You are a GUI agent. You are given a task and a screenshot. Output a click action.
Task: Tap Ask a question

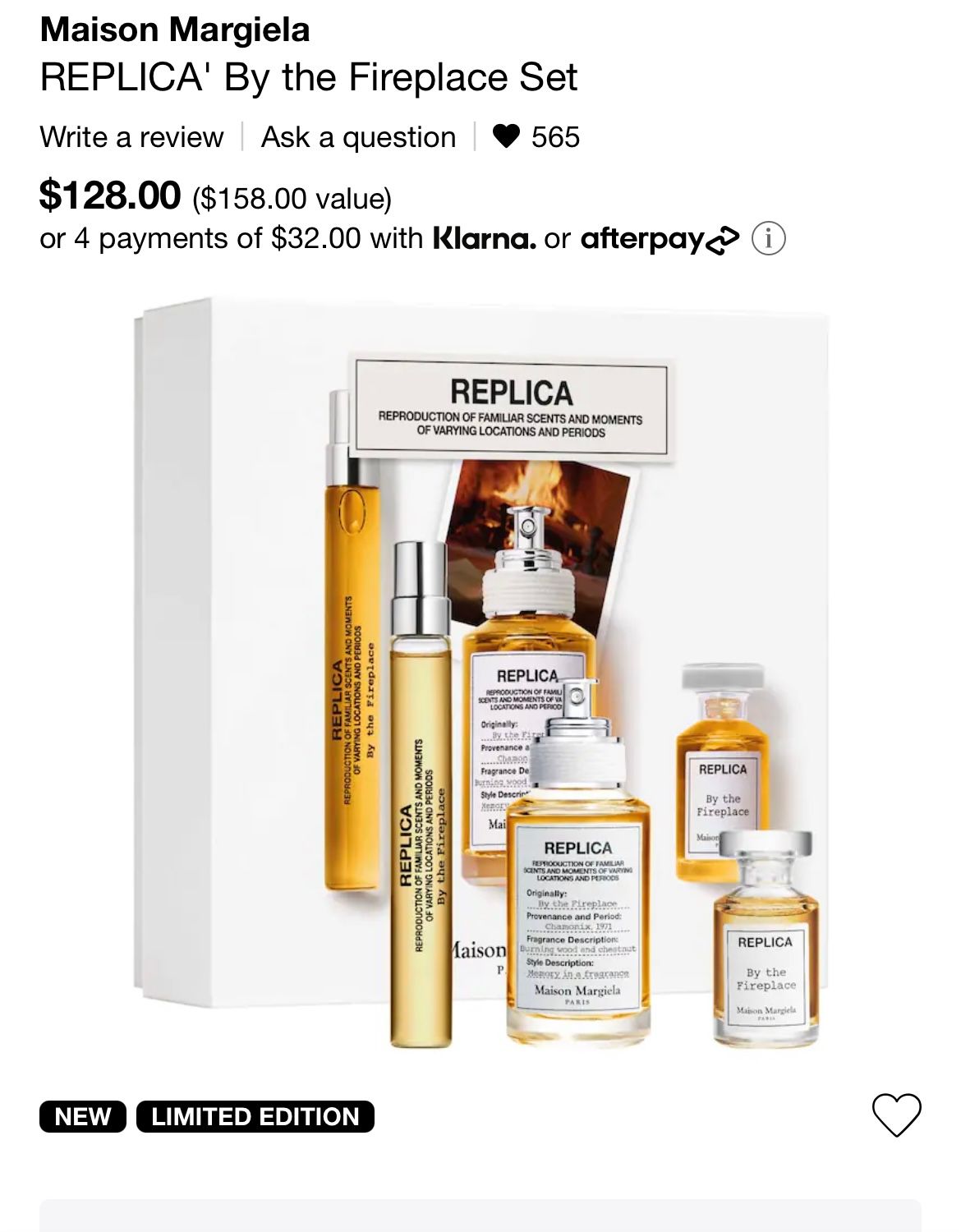pos(358,136)
